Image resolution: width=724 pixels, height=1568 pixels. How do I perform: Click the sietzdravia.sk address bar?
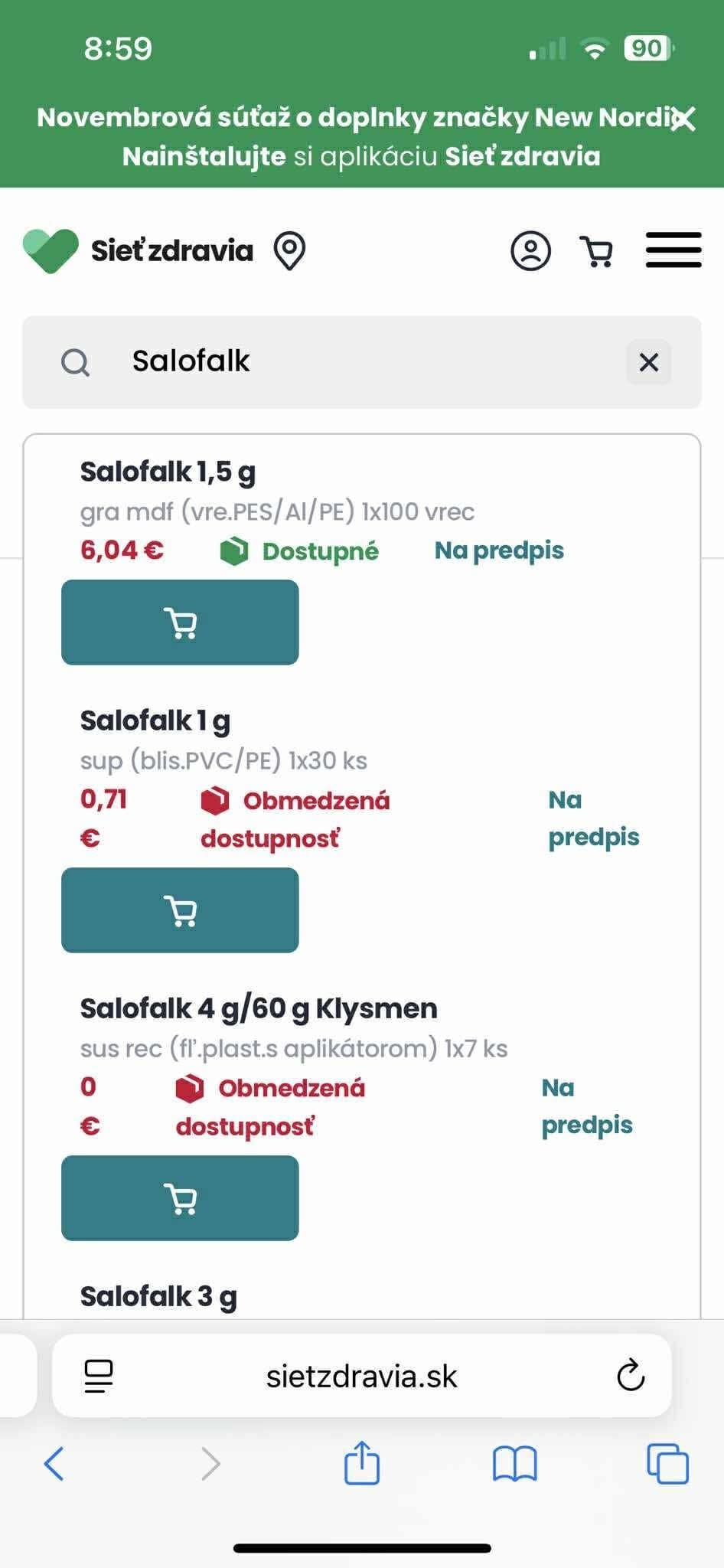click(362, 1374)
